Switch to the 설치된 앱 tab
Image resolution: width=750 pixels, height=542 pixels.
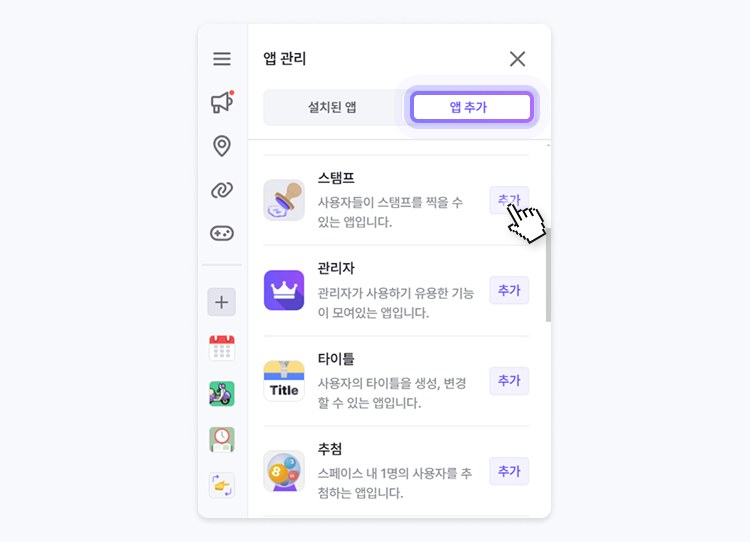(x=332, y=107)
